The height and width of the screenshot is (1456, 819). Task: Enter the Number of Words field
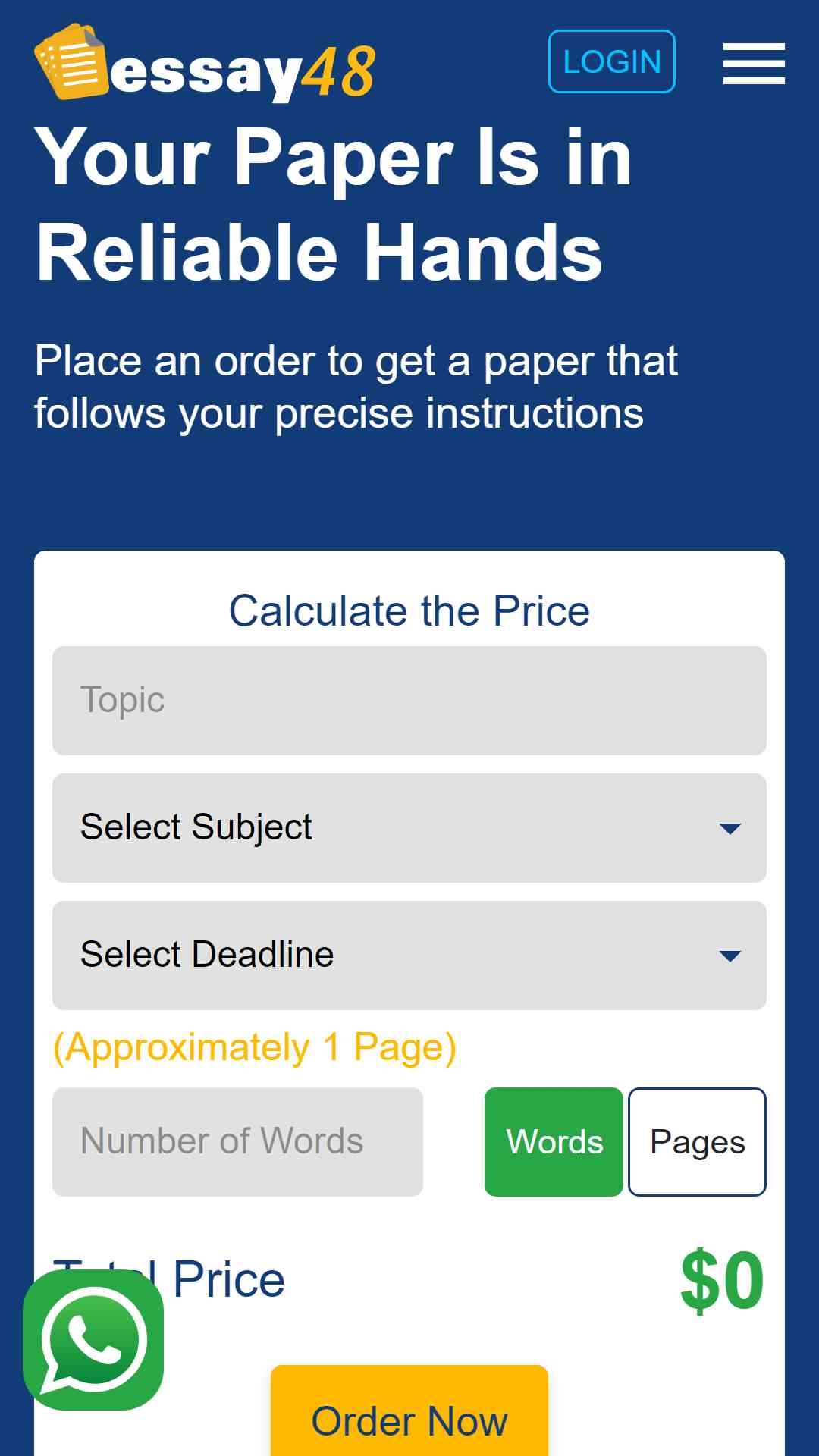pos(237,1141)
